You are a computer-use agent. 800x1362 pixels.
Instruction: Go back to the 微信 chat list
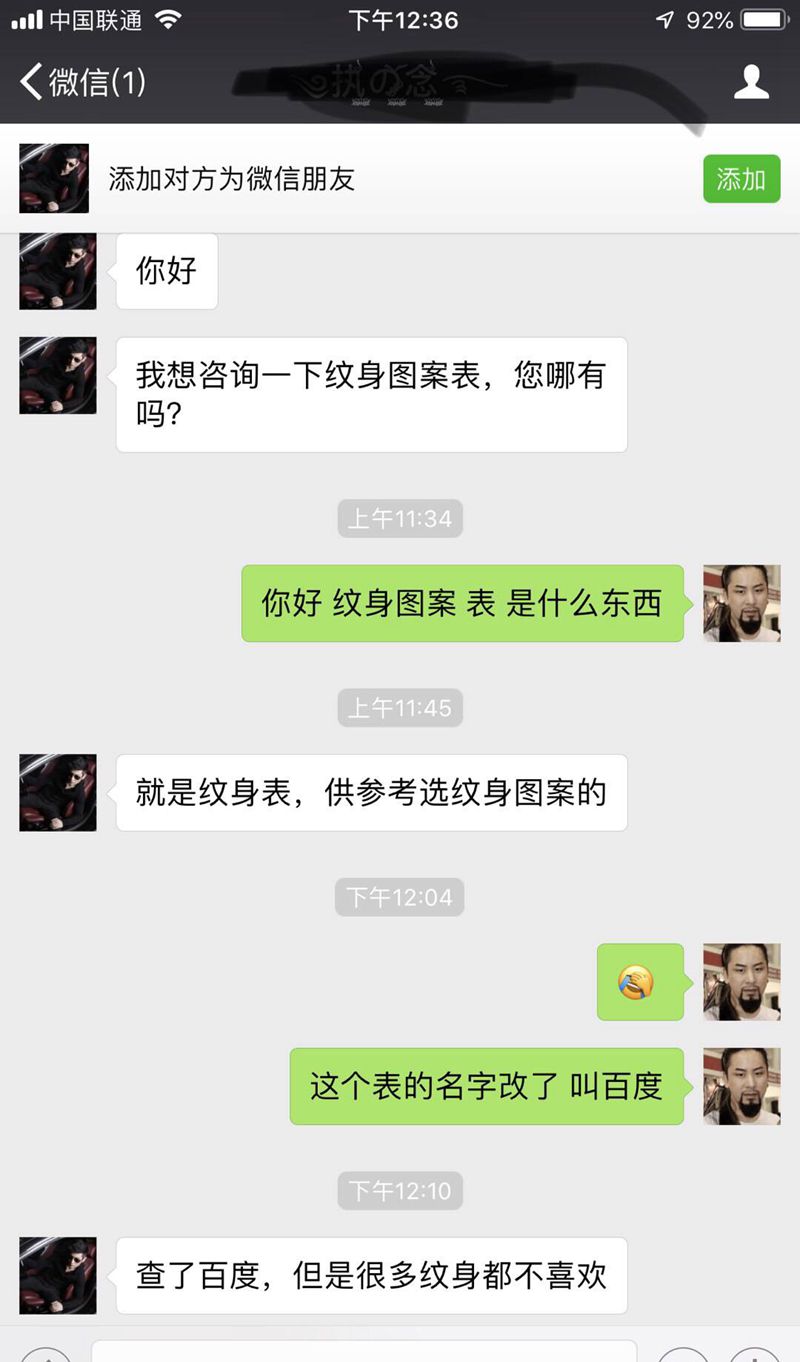[82, 82]
